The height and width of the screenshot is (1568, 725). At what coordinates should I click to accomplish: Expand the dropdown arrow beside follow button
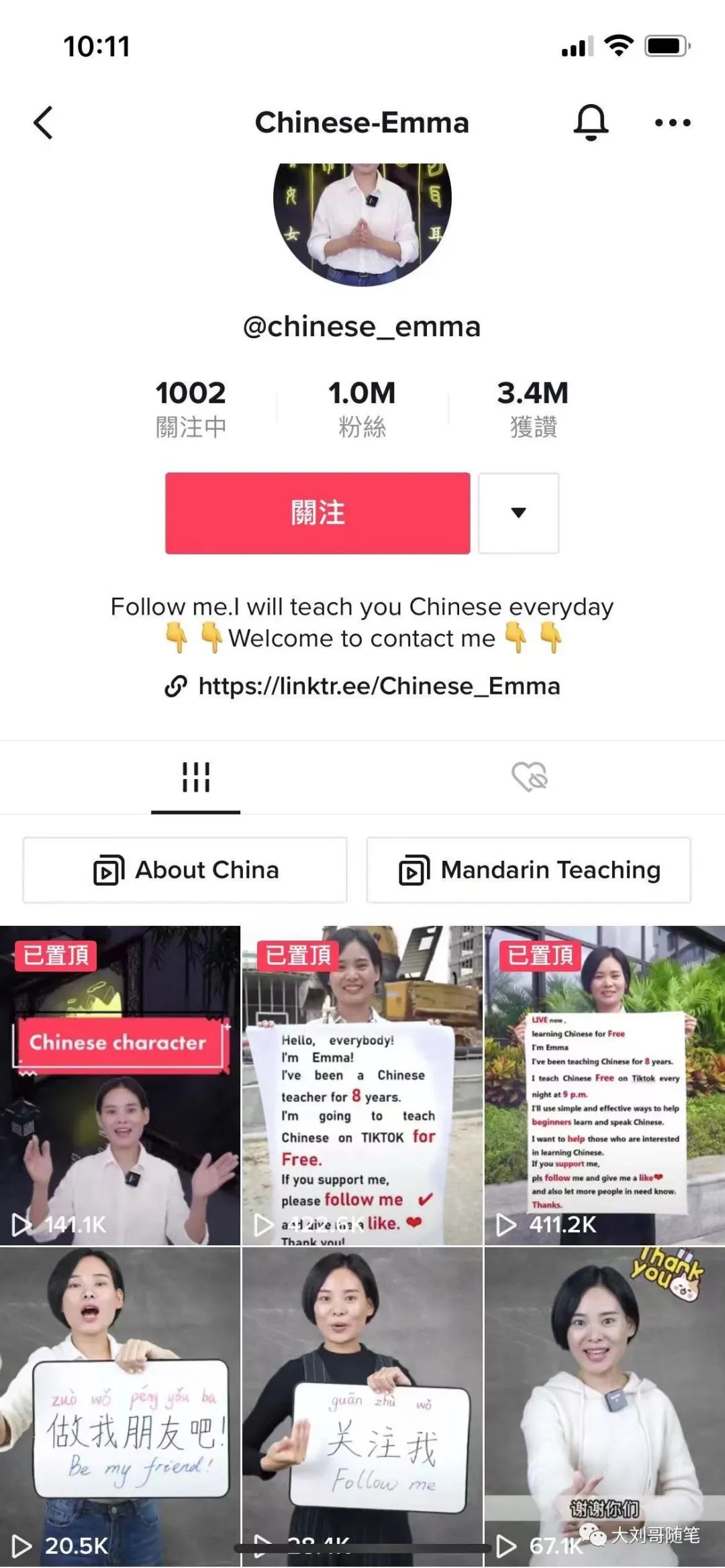pos(518,513)
